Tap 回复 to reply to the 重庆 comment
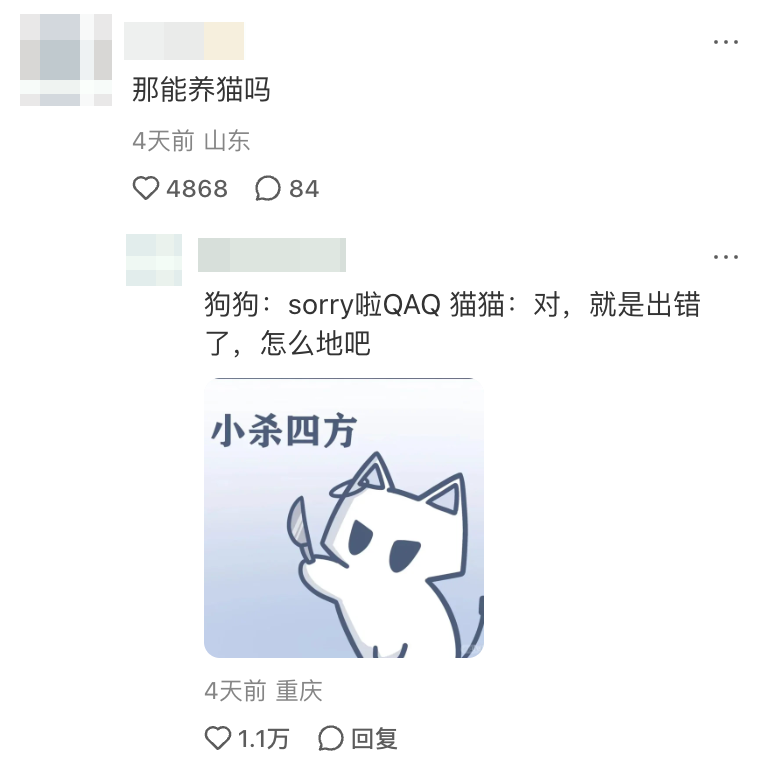Screen dimensions: 772x764 tap(358, 738)
